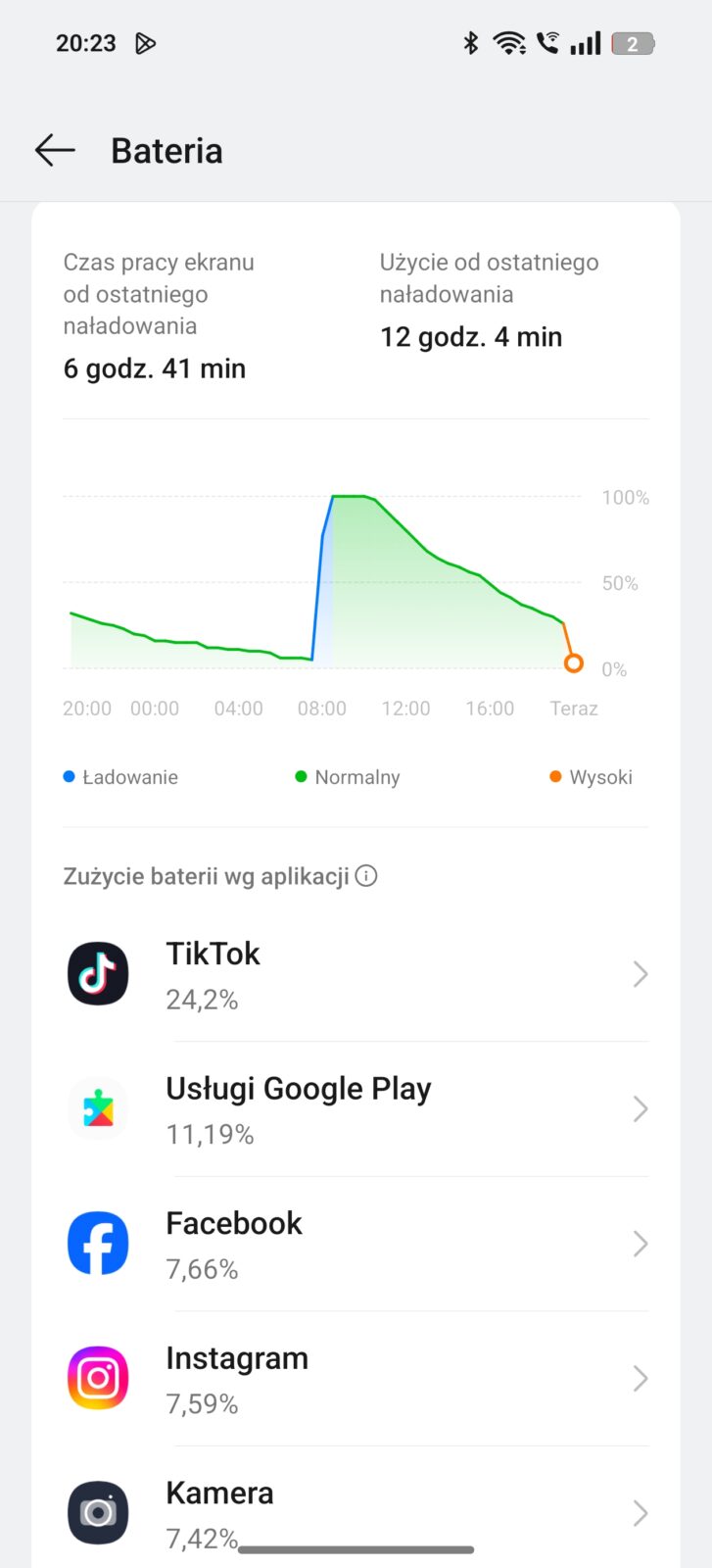Image resolution: width=712 pixels, height=1568 pixels.
Task: Open TikTok battery usage details
Action: pyautogui.click(x=356, y=974)
